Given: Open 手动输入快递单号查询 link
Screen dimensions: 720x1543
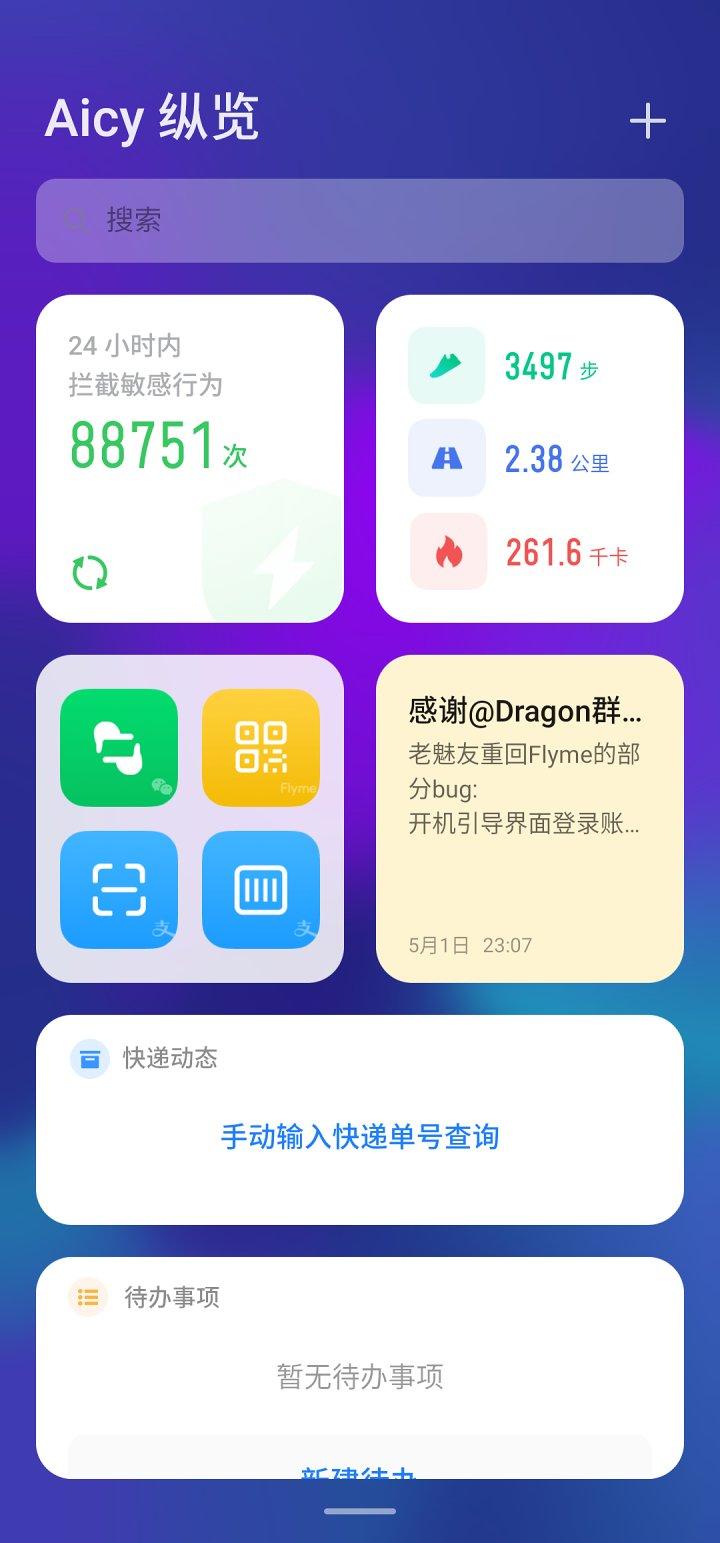Looking at the screenshot, I should pos(360,1135).
